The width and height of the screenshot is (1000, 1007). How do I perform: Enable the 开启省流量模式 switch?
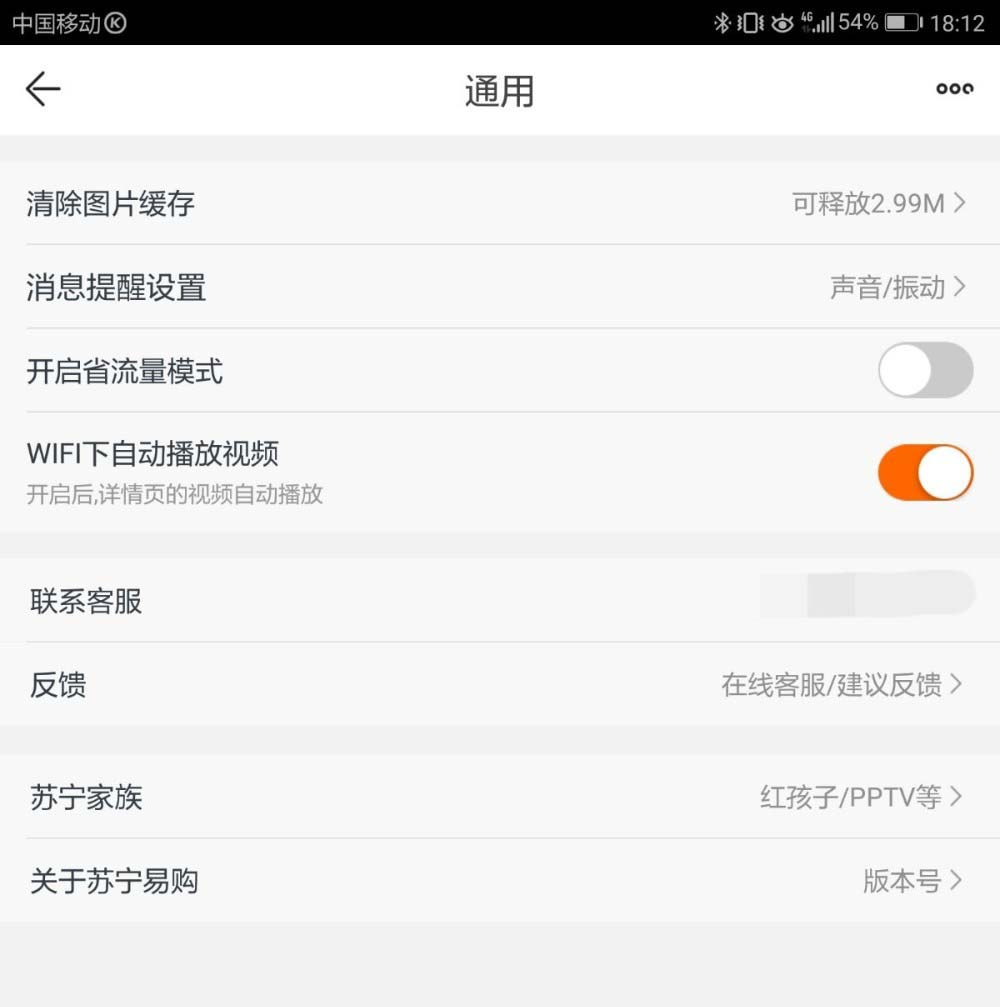(925, 371)
